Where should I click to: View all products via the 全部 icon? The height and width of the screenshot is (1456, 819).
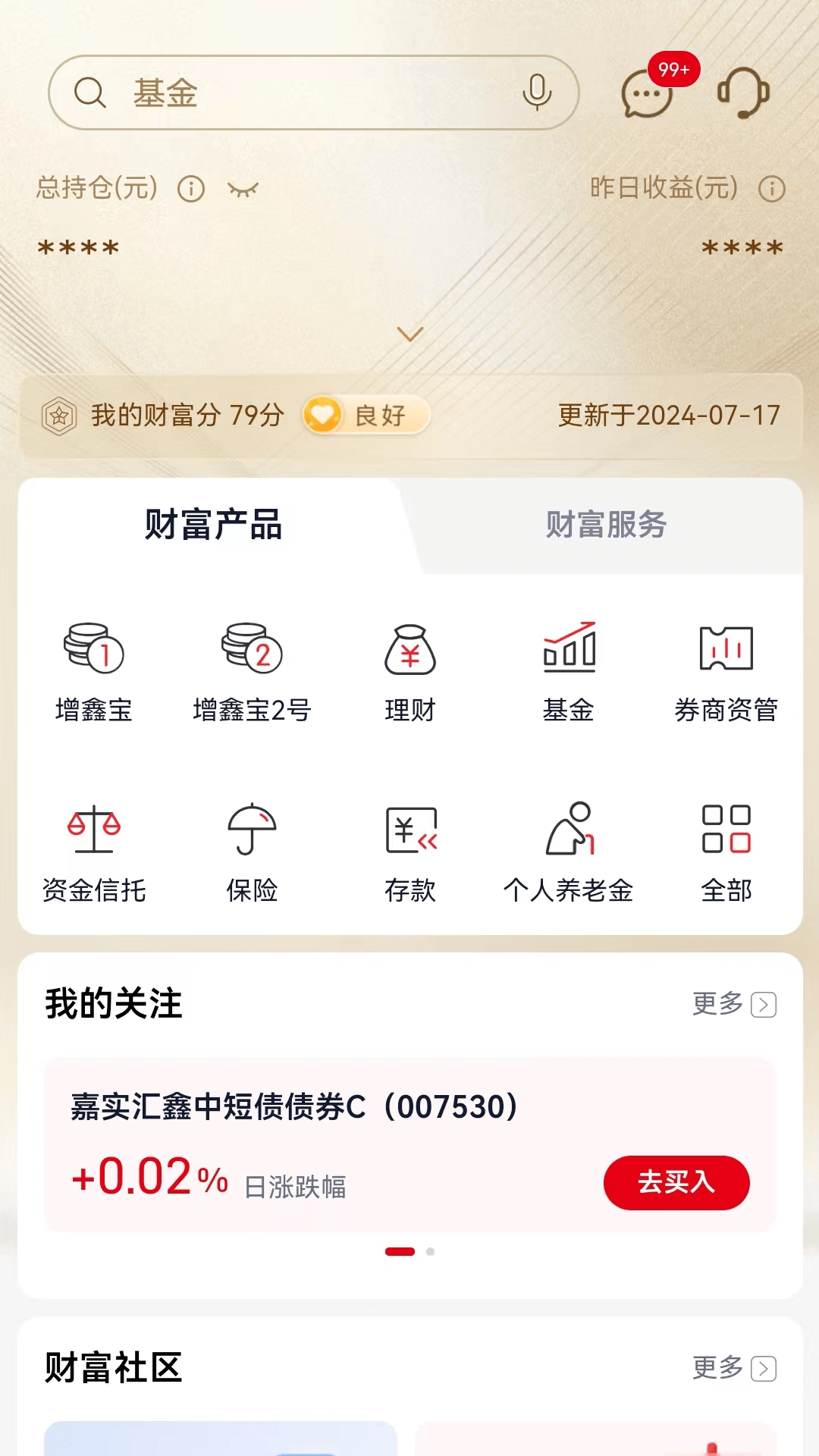coord(726,853)
